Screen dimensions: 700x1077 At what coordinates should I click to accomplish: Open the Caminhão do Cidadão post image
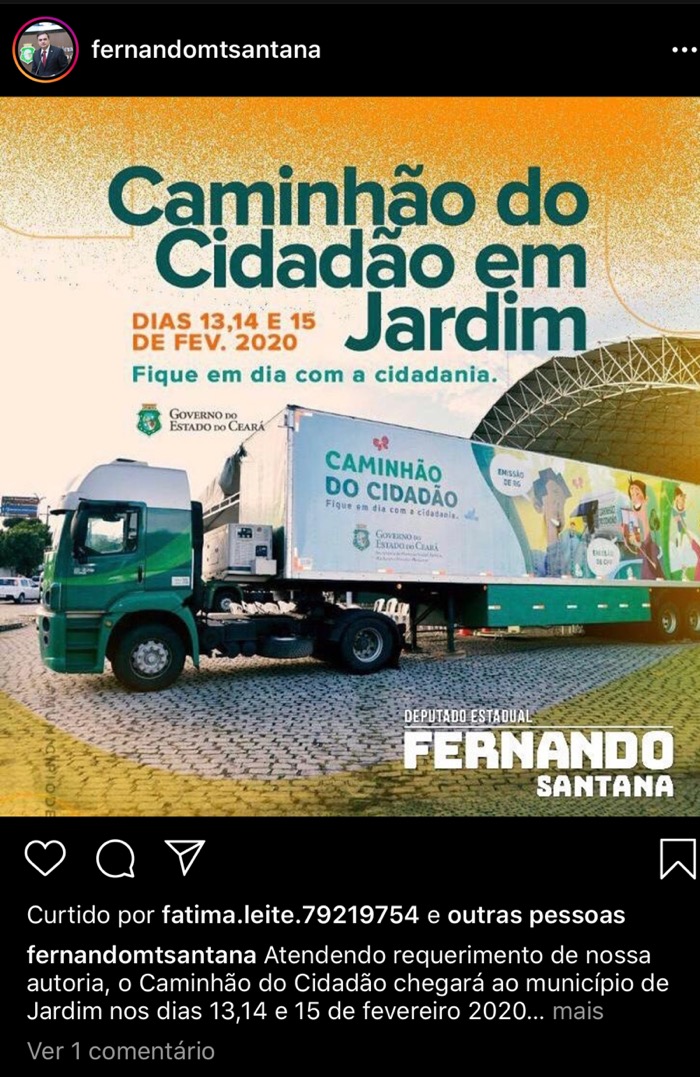pyautogui.click(x=350, y=455)
